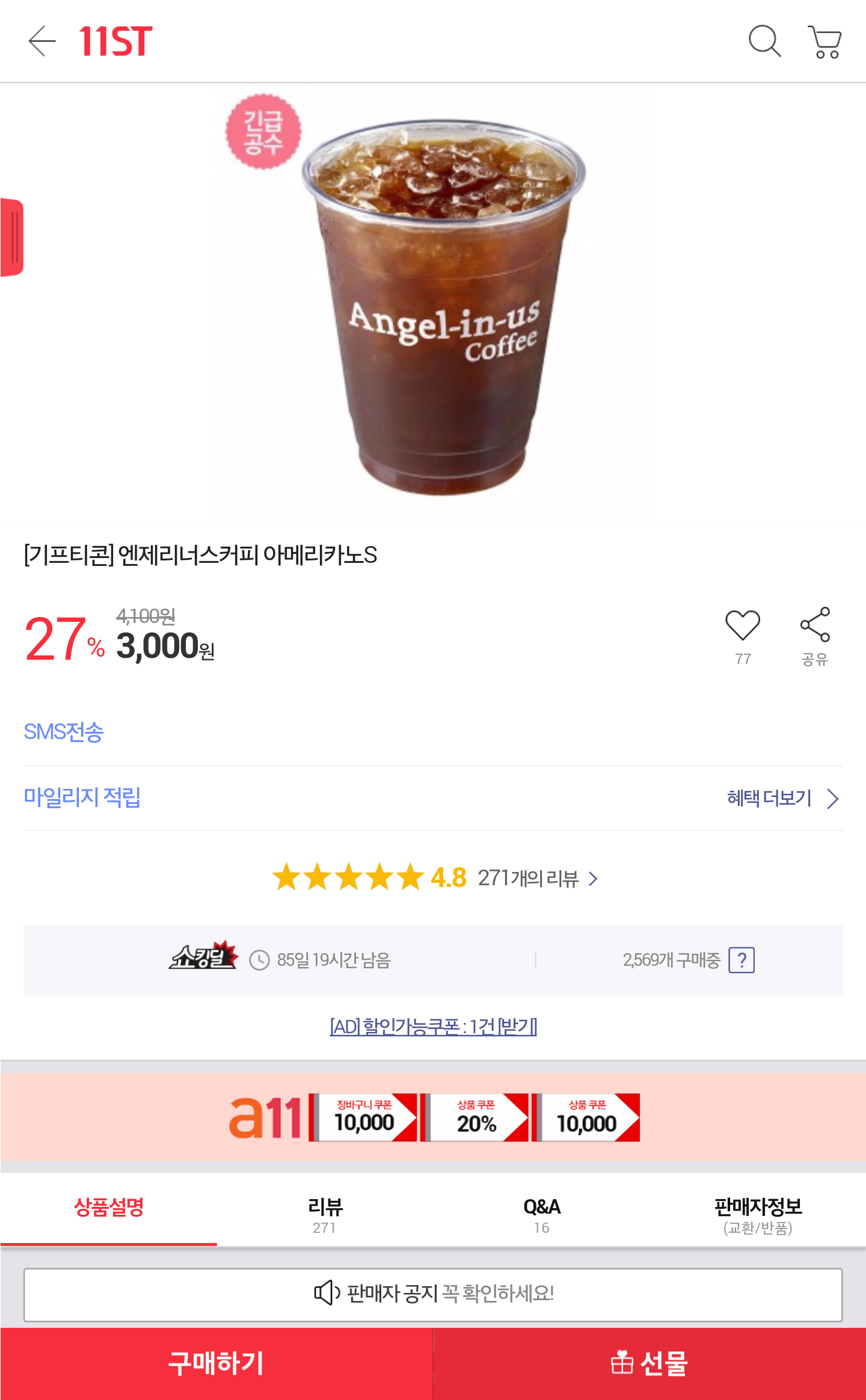Tap the question mark help icon

(x=742, y=960)
